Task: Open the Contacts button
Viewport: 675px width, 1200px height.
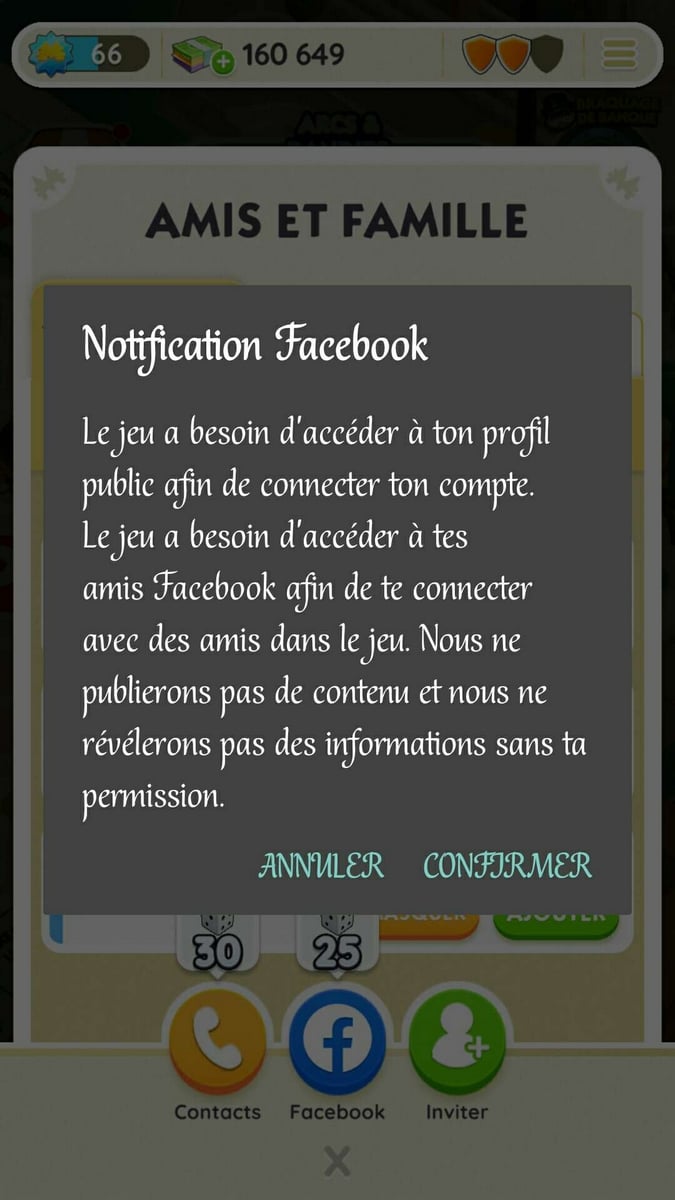Action: [217, 1045]
